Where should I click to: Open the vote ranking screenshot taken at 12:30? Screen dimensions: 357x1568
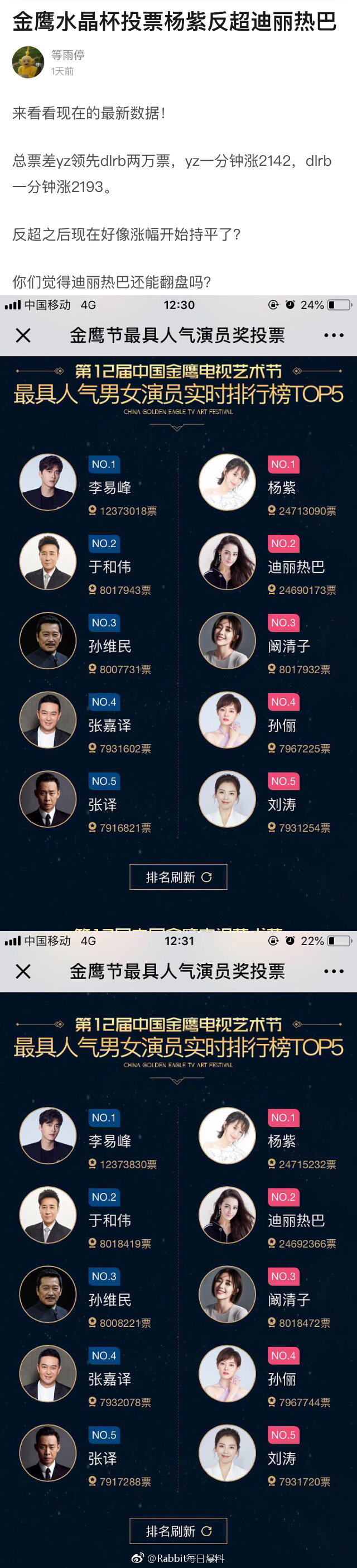tap(178, 612)
